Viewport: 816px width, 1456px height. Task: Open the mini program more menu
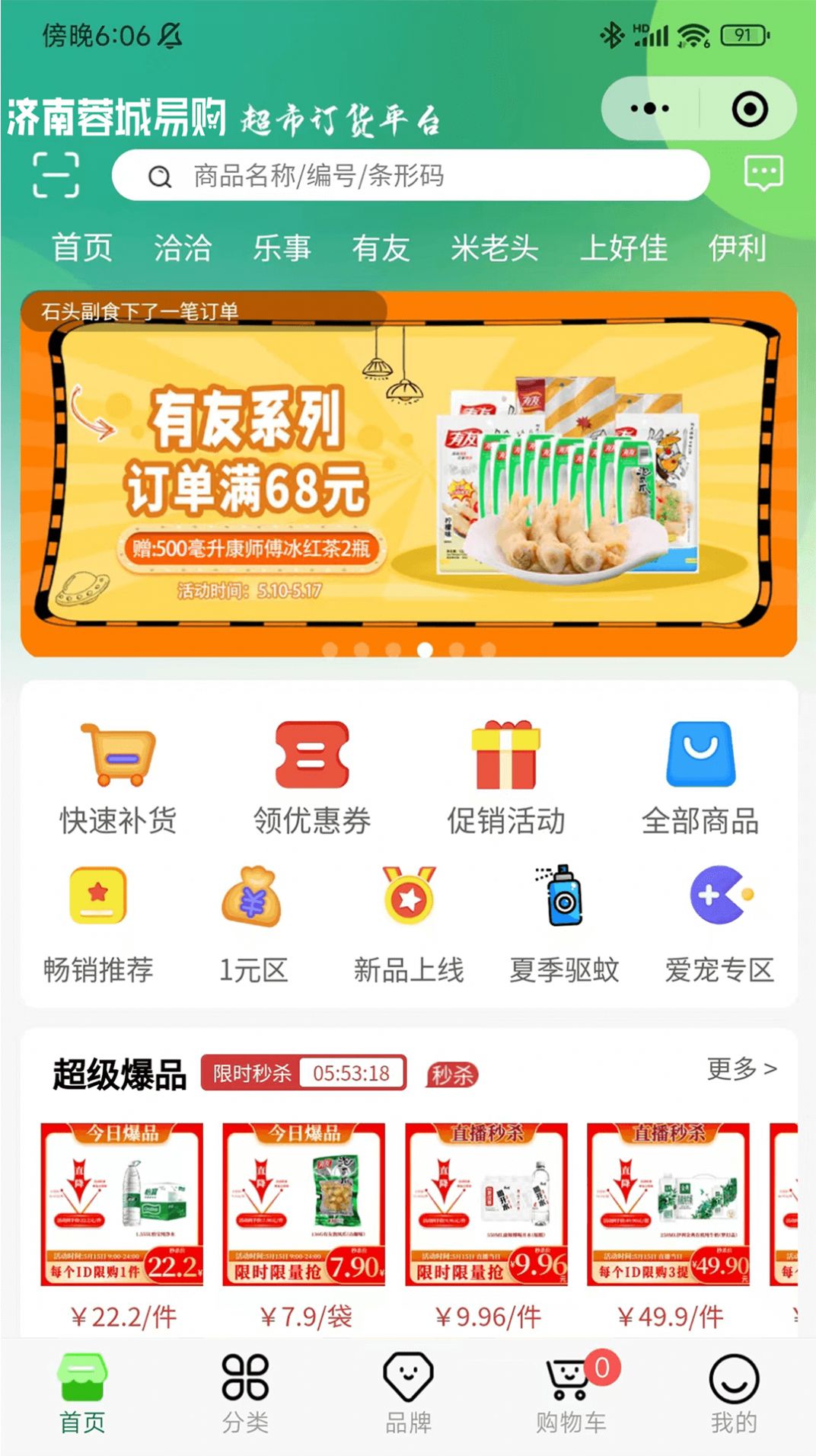[x=649, y=109]
